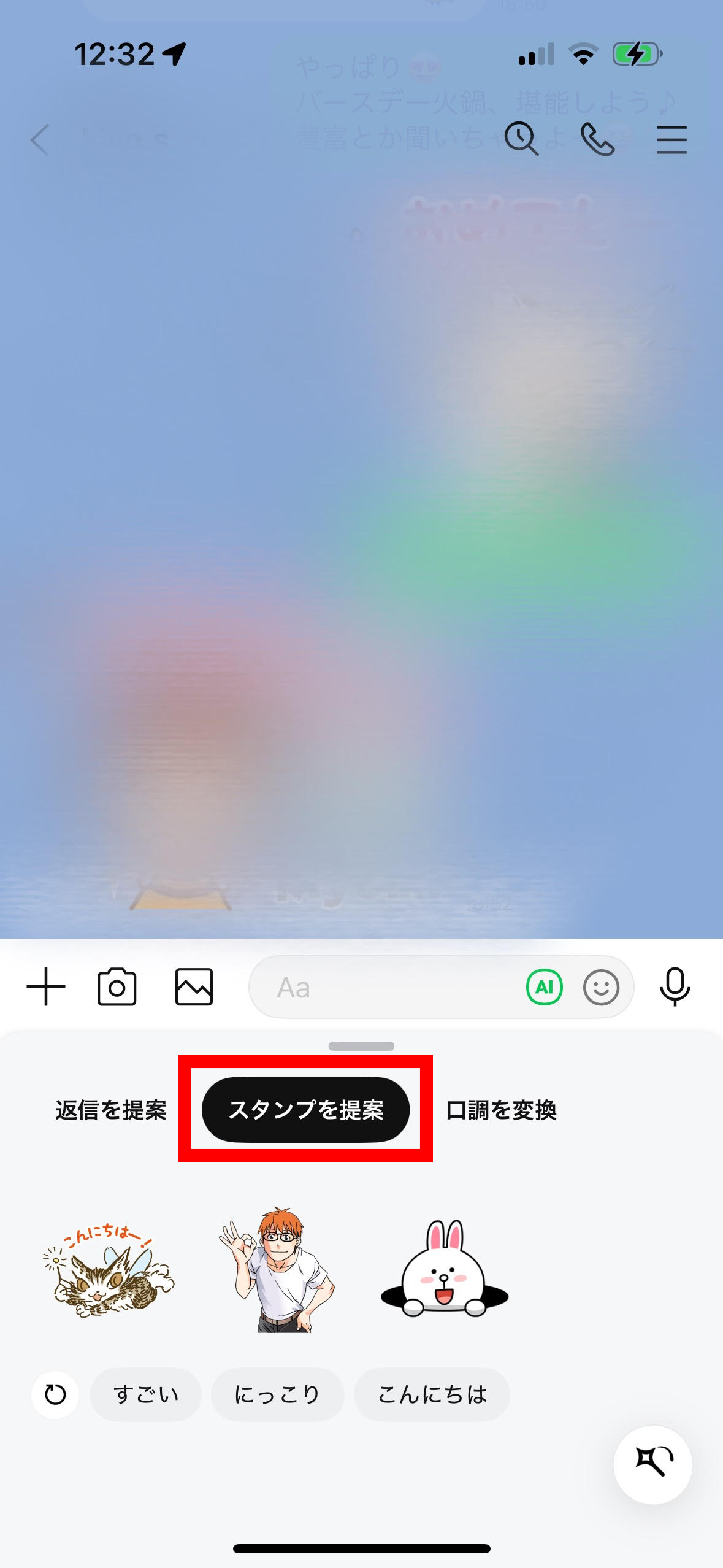Screen dimensions: 723x1568
Task: Choose the orange-haired man OK sticker
Action: [277, 1269]
